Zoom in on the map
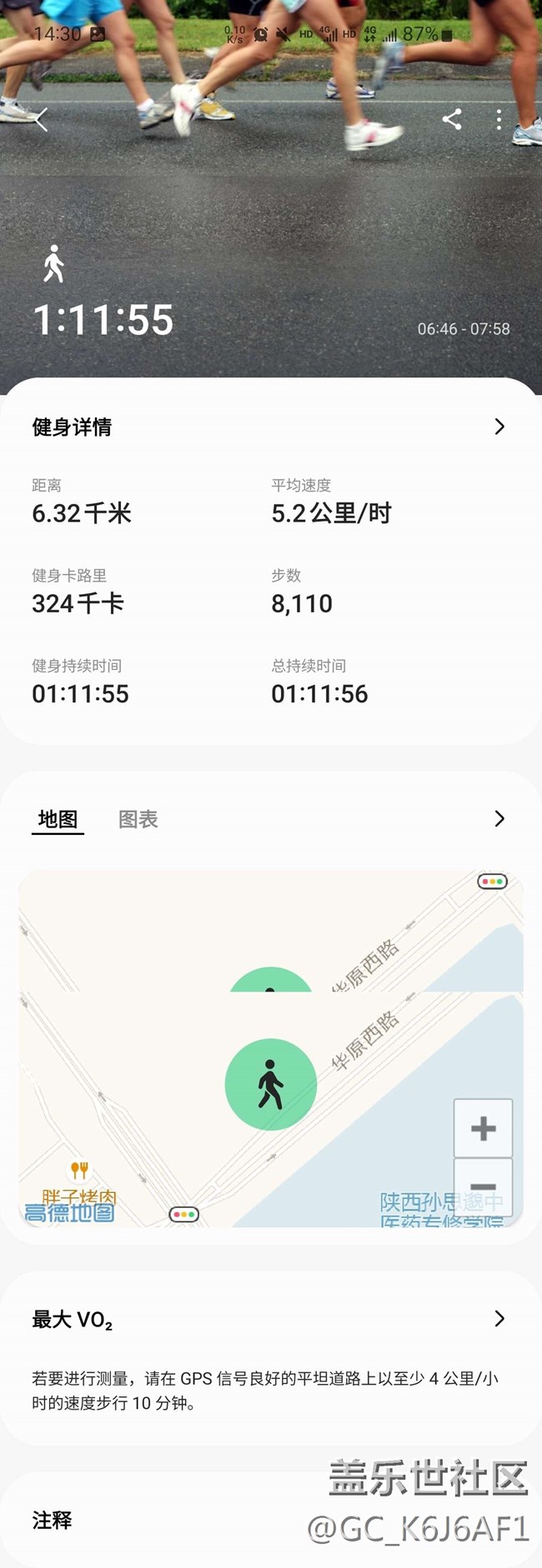The width and height of the screenshot is (542, 1568). pyautogui.click(x=483, y=1128)
